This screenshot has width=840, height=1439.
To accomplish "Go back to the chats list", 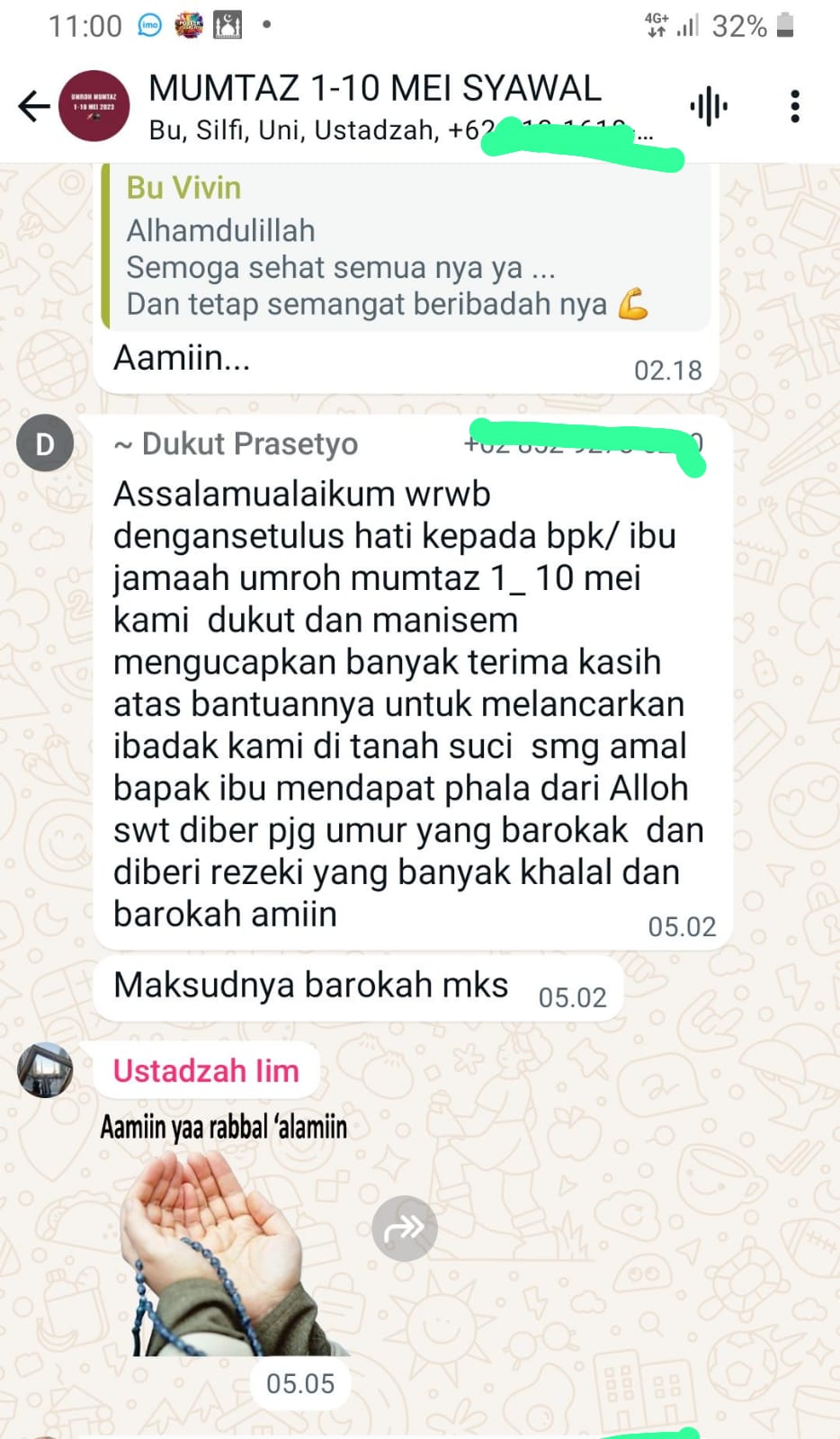I will tap(34, 106).
